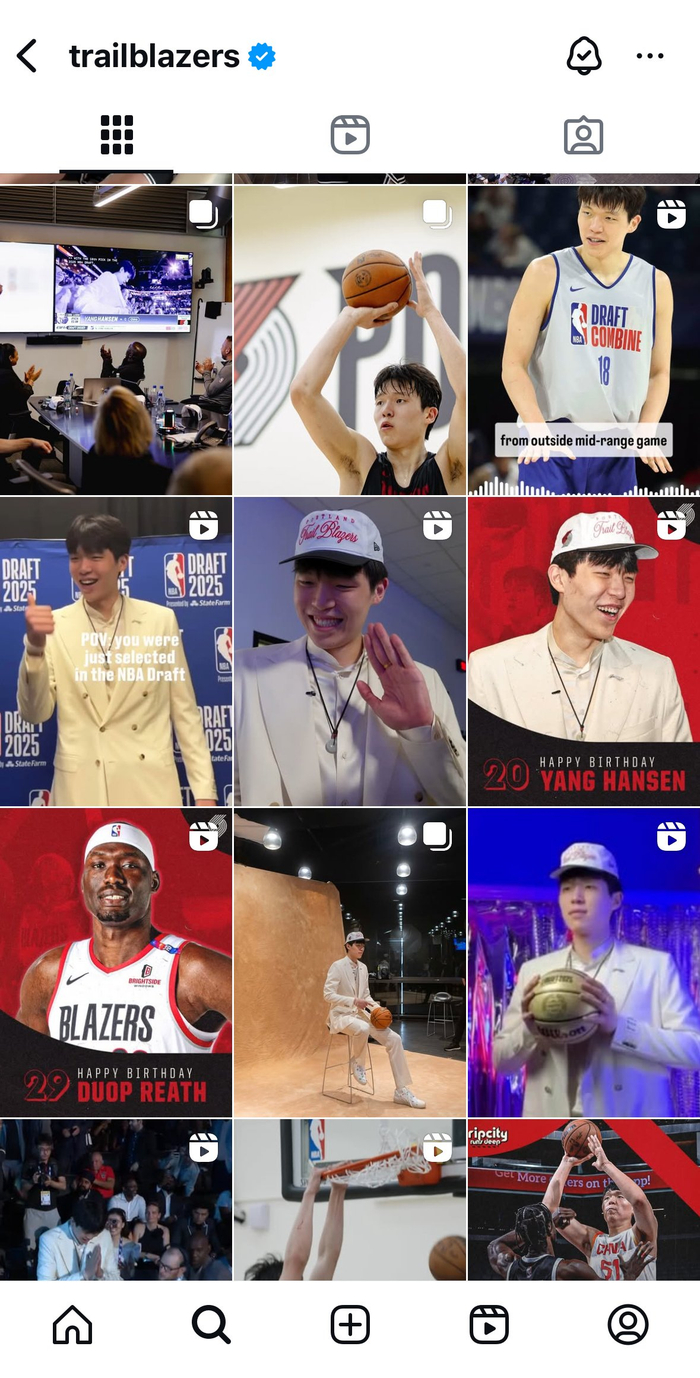Open the three-dot overflow menu
The image size is (700, 1378).
pyautogui.click(x=650, y=56)
